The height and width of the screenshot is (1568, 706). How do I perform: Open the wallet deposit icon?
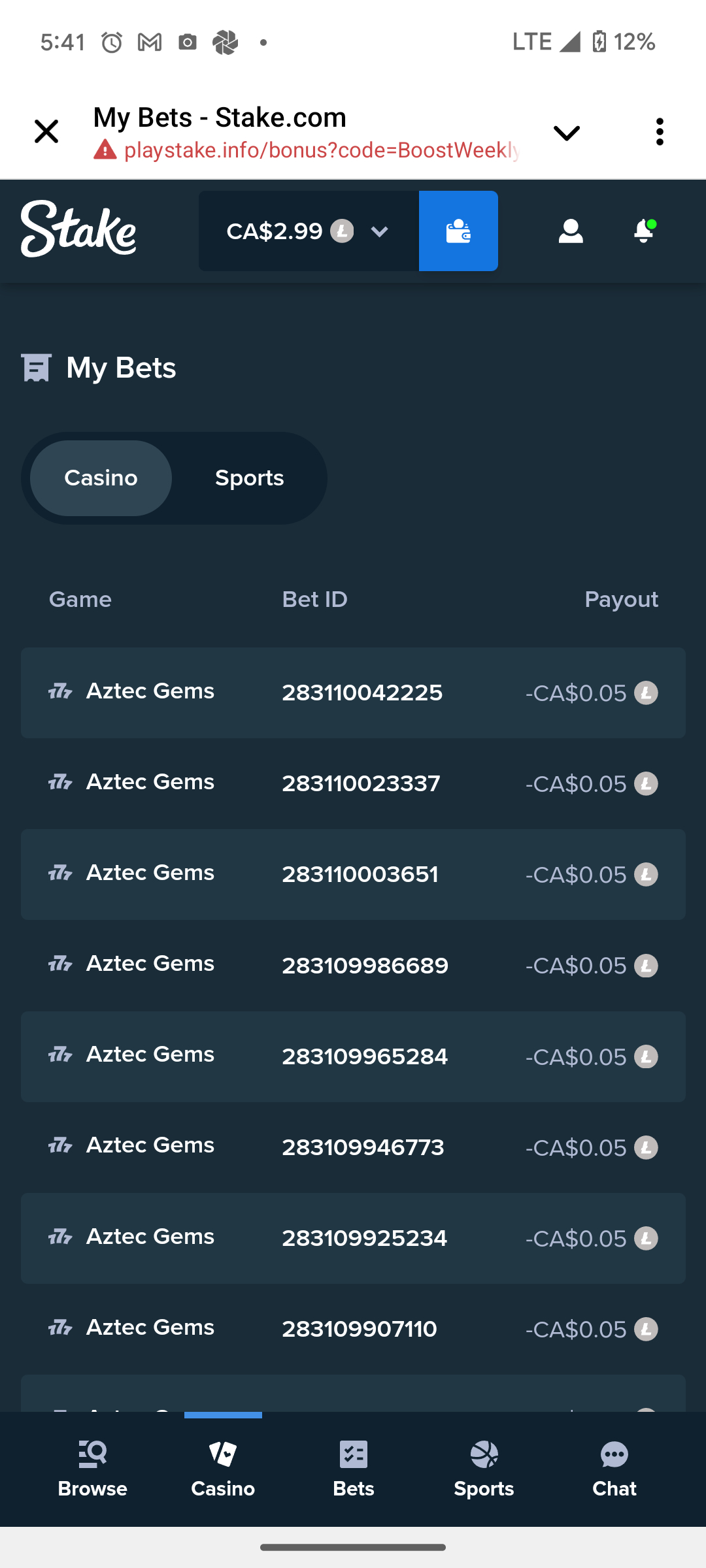pos(458,231)
